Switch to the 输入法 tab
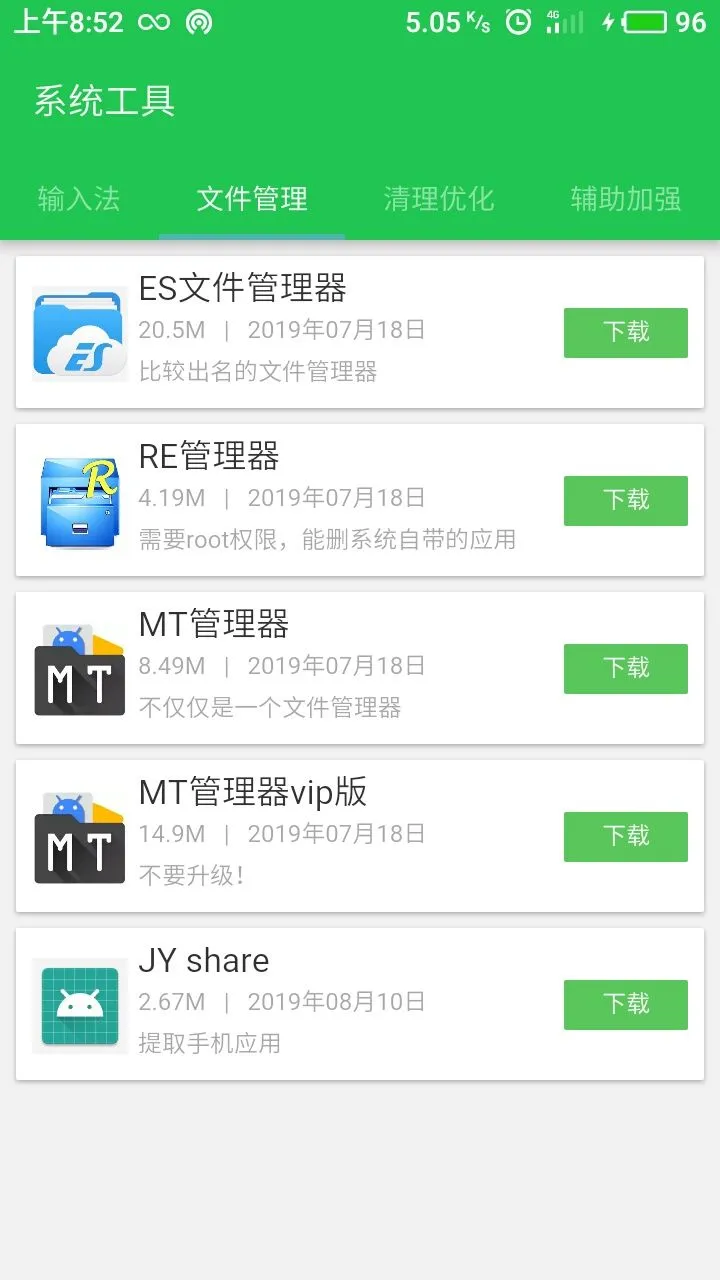 click(79, 199)
